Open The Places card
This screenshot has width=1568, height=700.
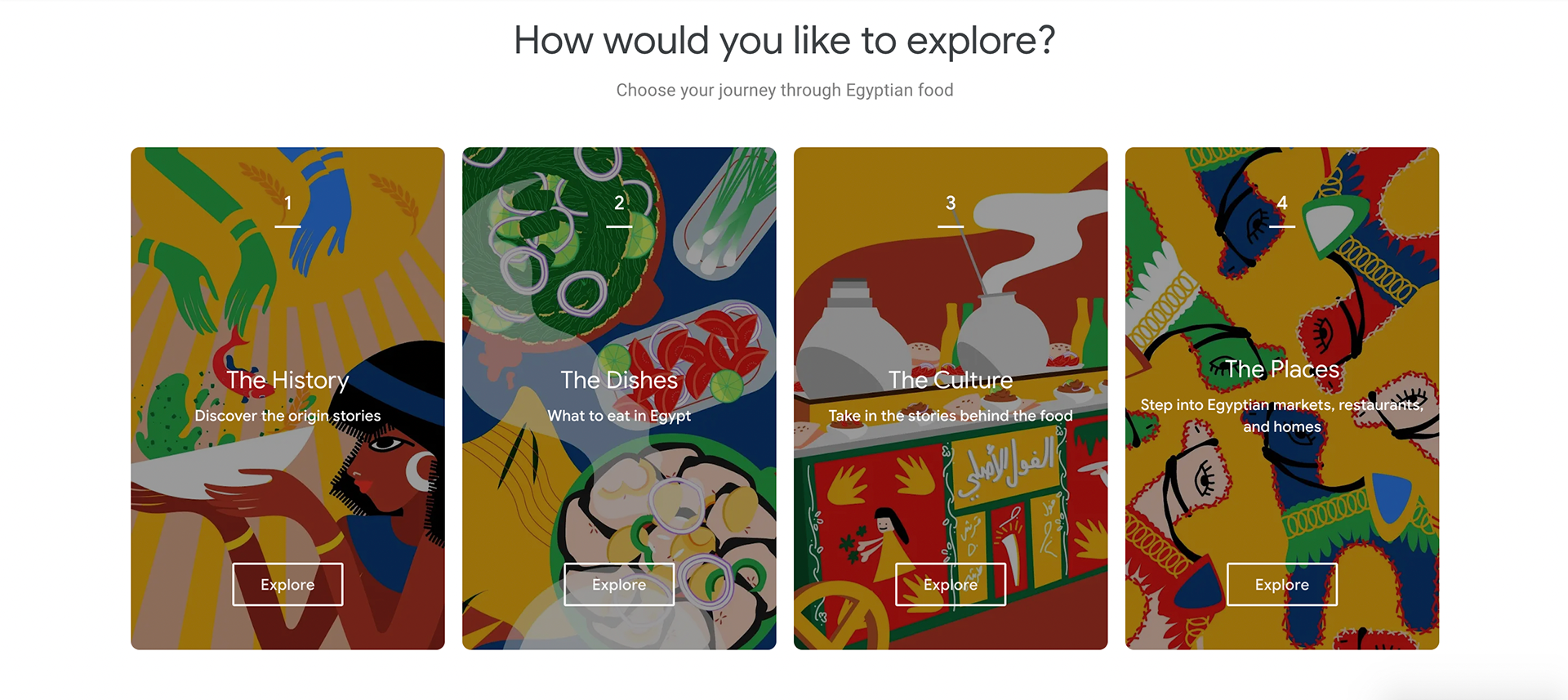1282,370
